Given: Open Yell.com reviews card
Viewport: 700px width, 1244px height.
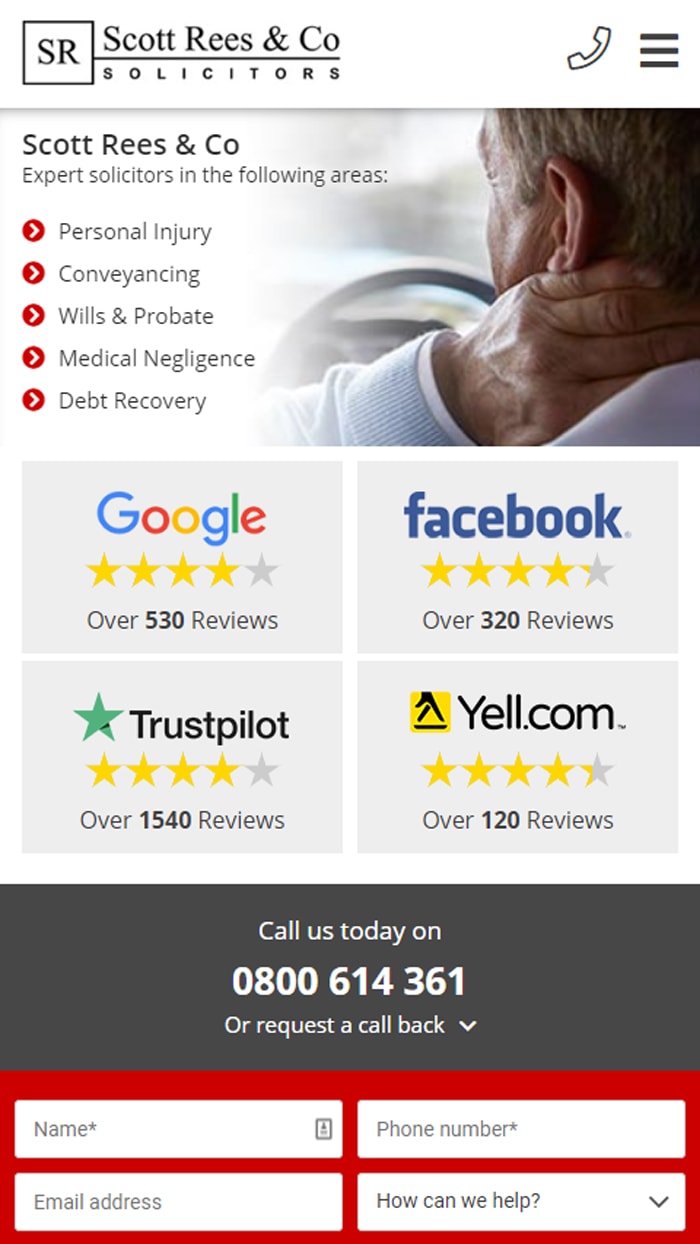Looking at the screenshot, I should [517, 757].
